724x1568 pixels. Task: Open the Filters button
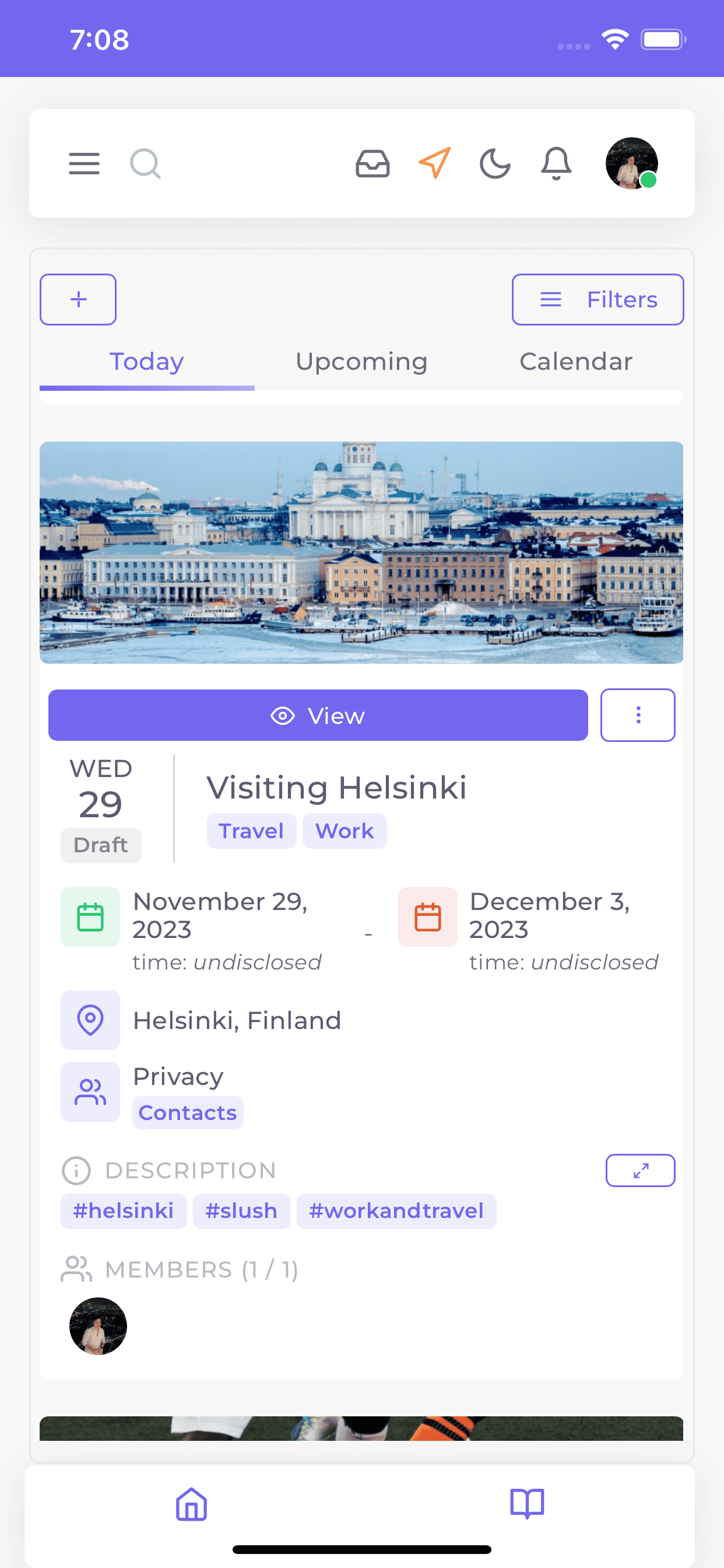tap(598, 299)
